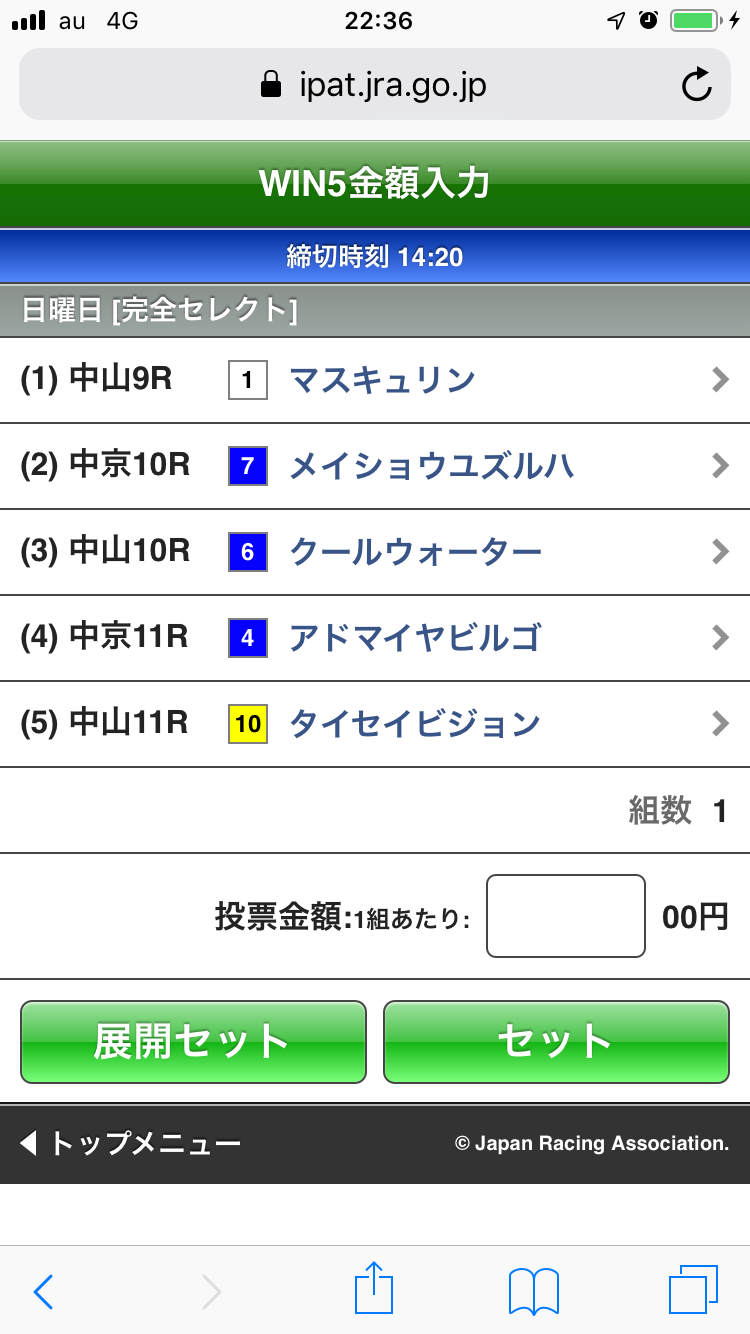Open the 中山11R タイセイビジョン row

375,723
